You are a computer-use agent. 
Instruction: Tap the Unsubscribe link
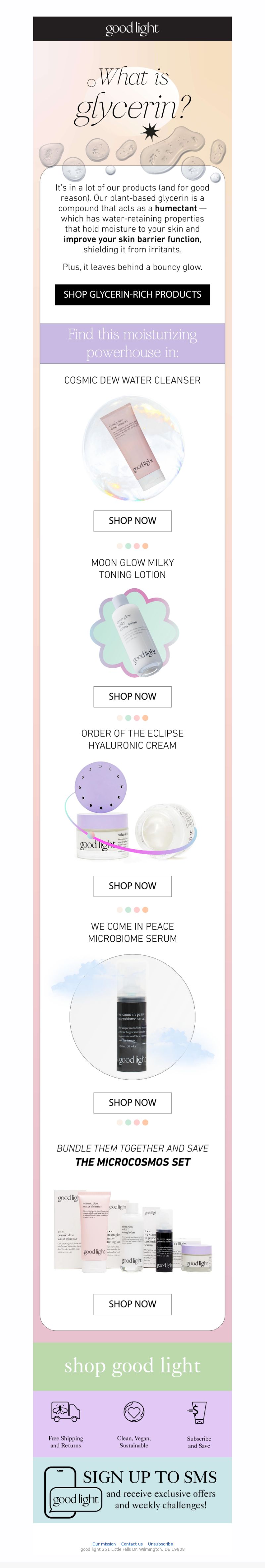(160, 1543)
